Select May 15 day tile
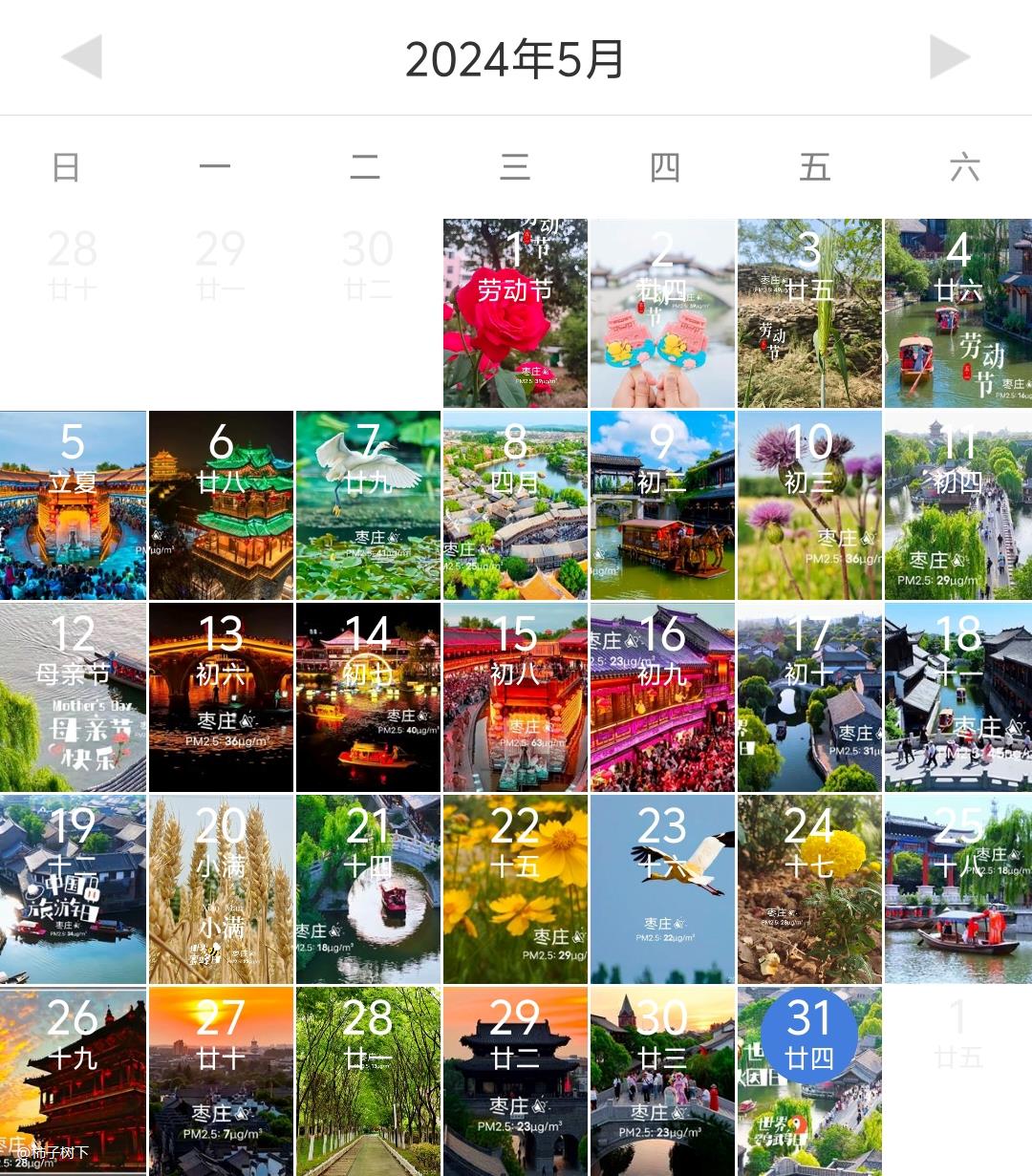This screenshot has width=1032, height=1176. (515, 696)
